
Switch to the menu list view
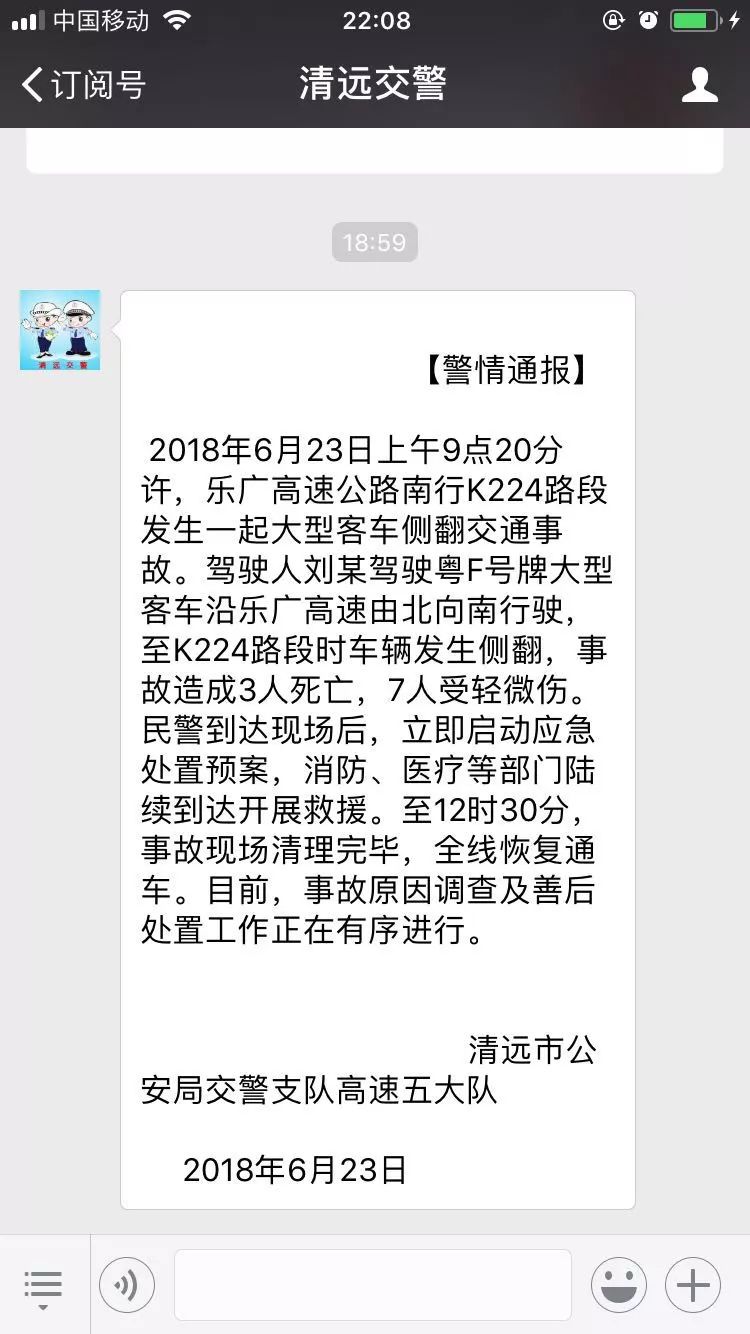[43, 1286]
